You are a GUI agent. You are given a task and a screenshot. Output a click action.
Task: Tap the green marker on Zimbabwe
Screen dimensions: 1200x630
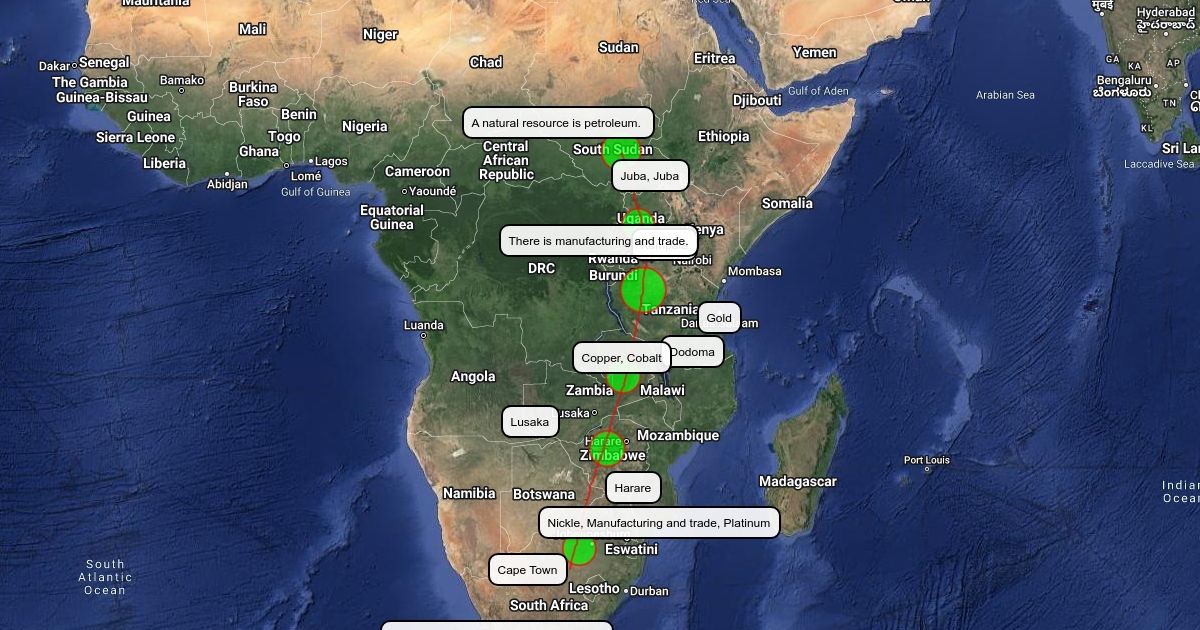(608, 447)
